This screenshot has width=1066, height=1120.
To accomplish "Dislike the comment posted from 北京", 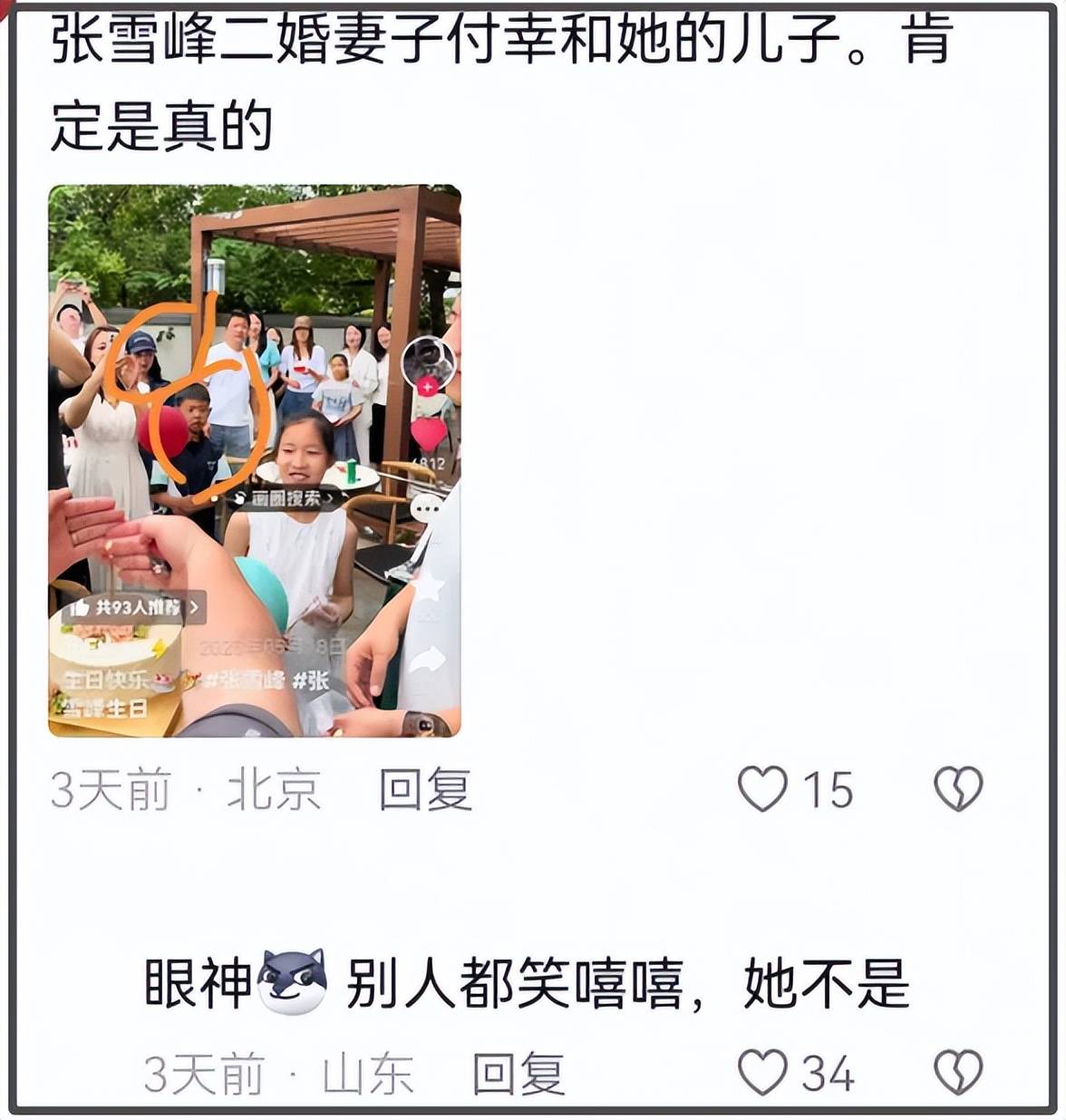I will [x=958, y=788].
